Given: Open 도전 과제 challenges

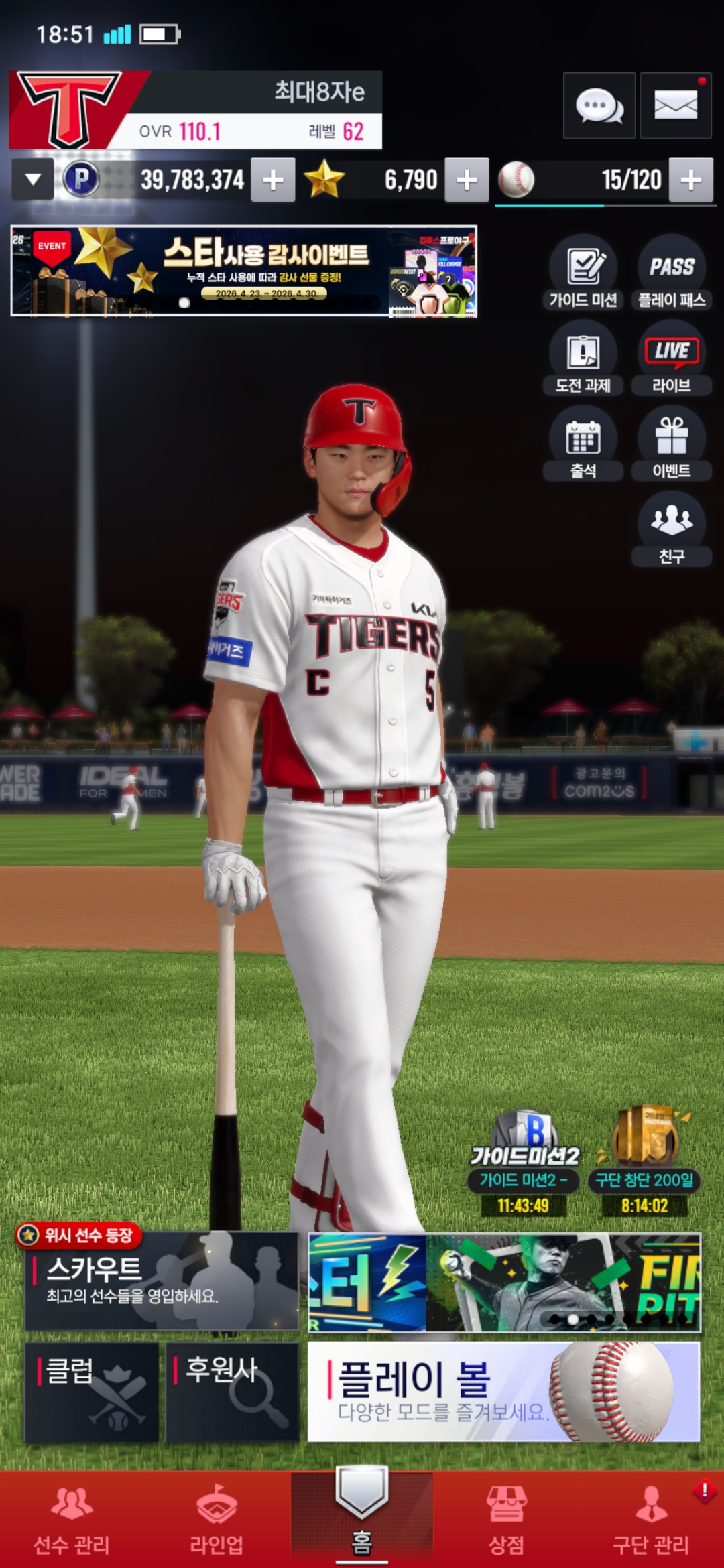Looking at the screenshot, I should tap(583, 357).
